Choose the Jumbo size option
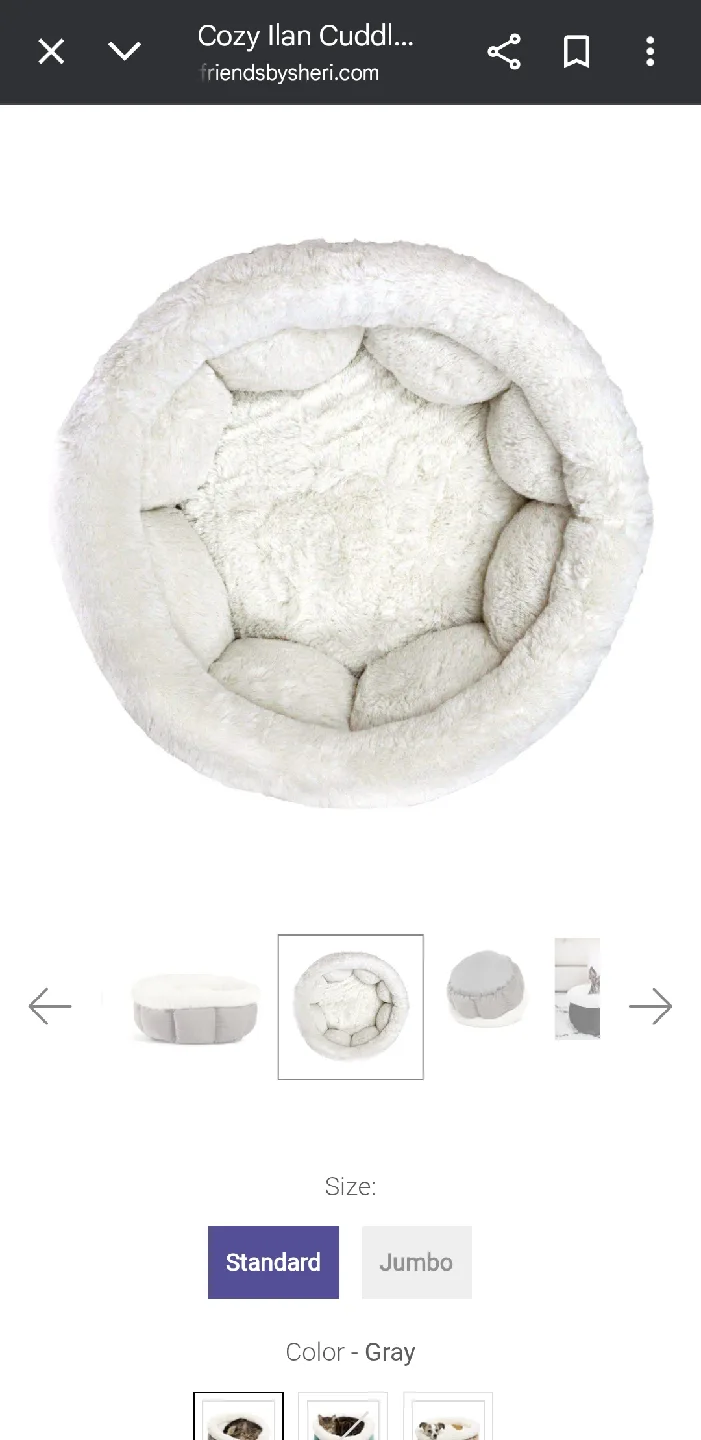This screenshot has width=701, height=1440. pos(416,1262)
